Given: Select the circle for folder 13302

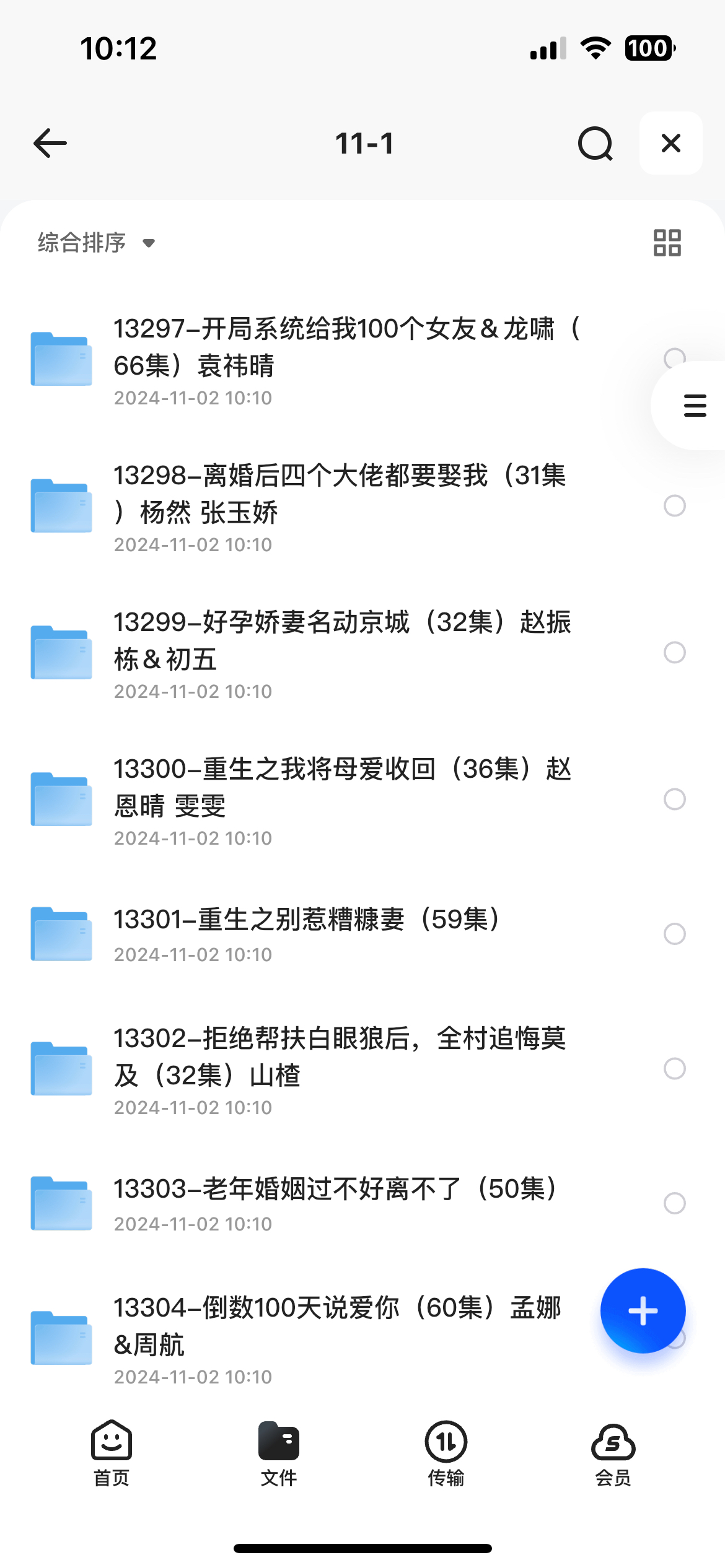Looking at the screenshot, I should coord(674,1068).
